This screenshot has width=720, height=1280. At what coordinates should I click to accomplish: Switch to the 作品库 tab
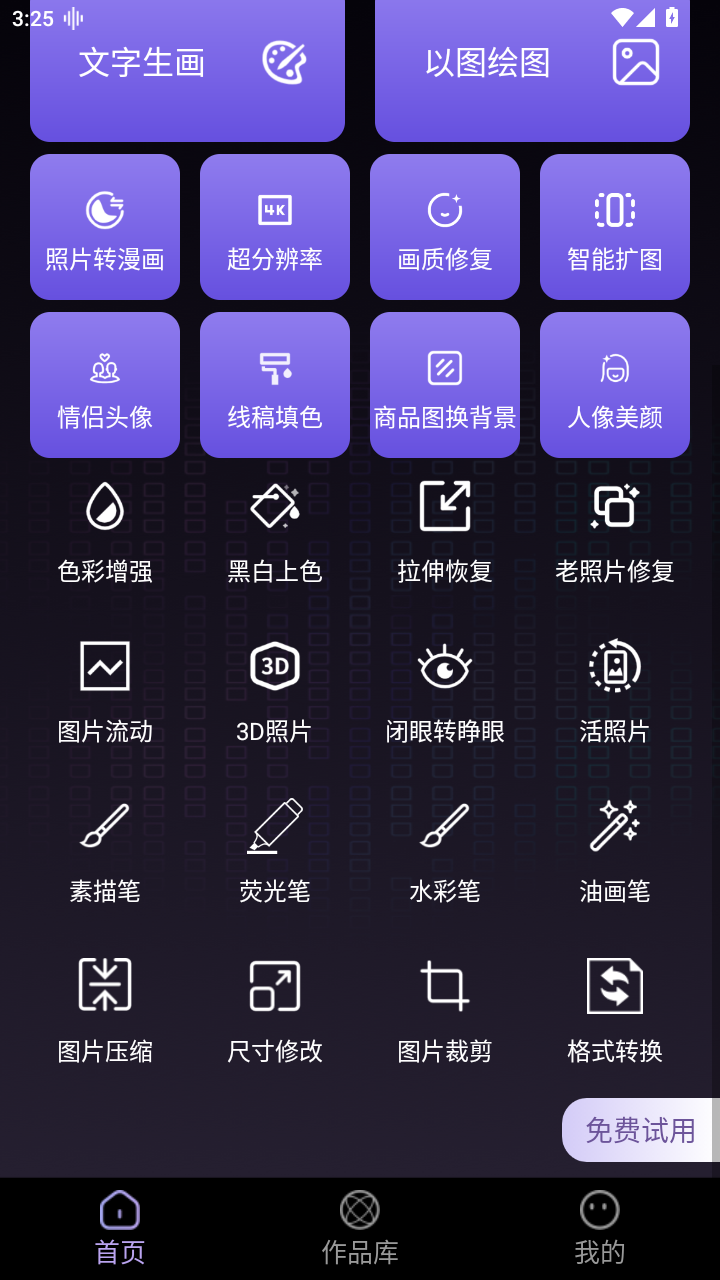(x=360, y=1228)
